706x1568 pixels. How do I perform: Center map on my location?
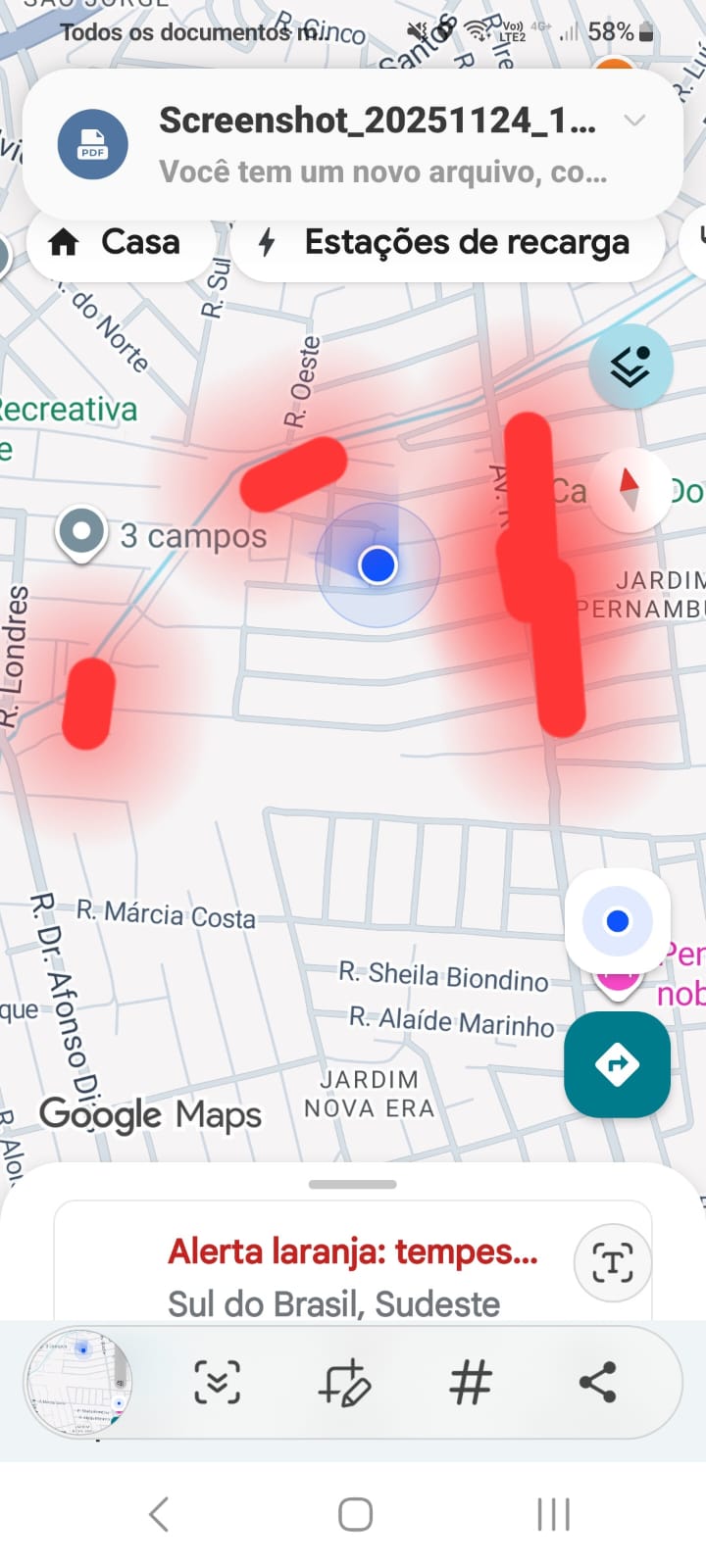[x=617, y=921]
